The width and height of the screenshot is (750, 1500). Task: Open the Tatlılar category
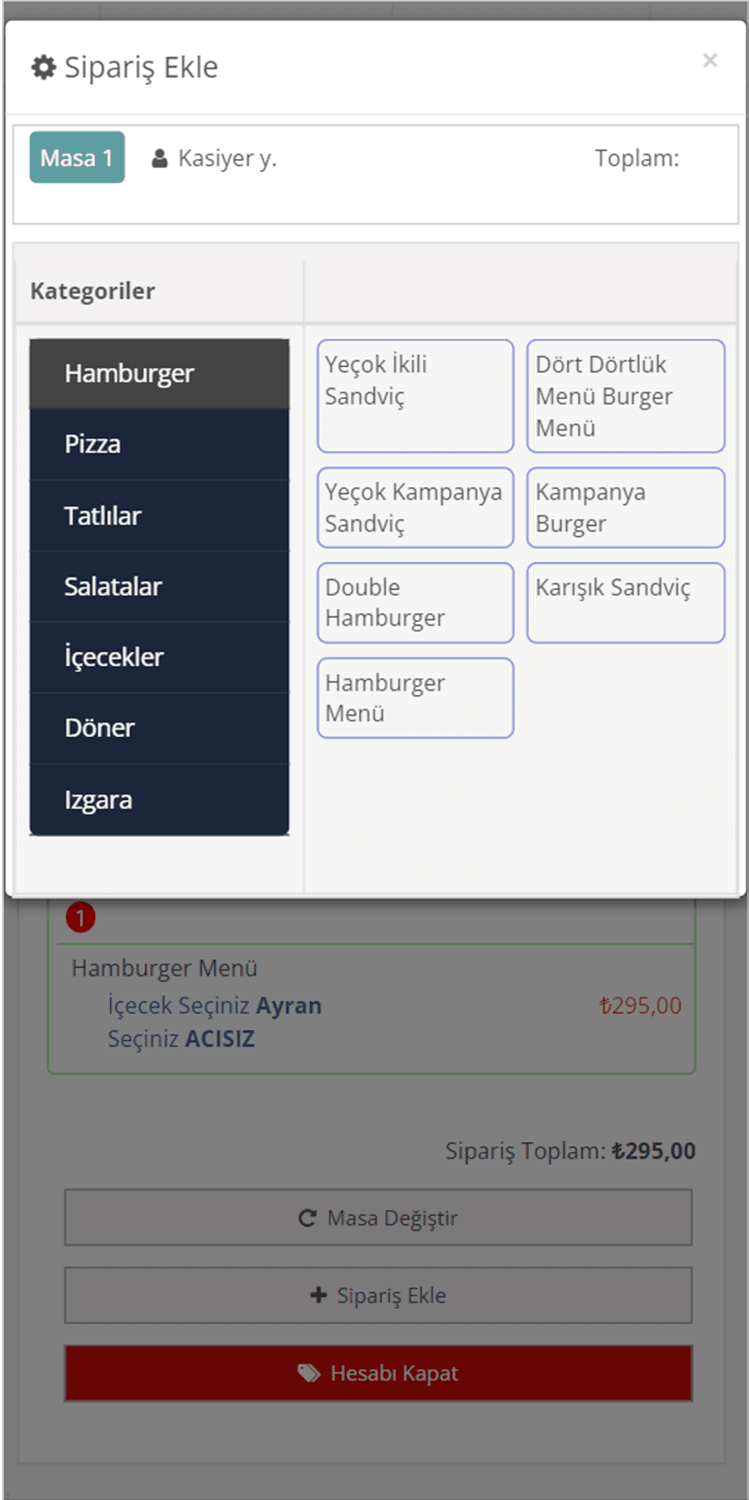click(x=160, y=516)
